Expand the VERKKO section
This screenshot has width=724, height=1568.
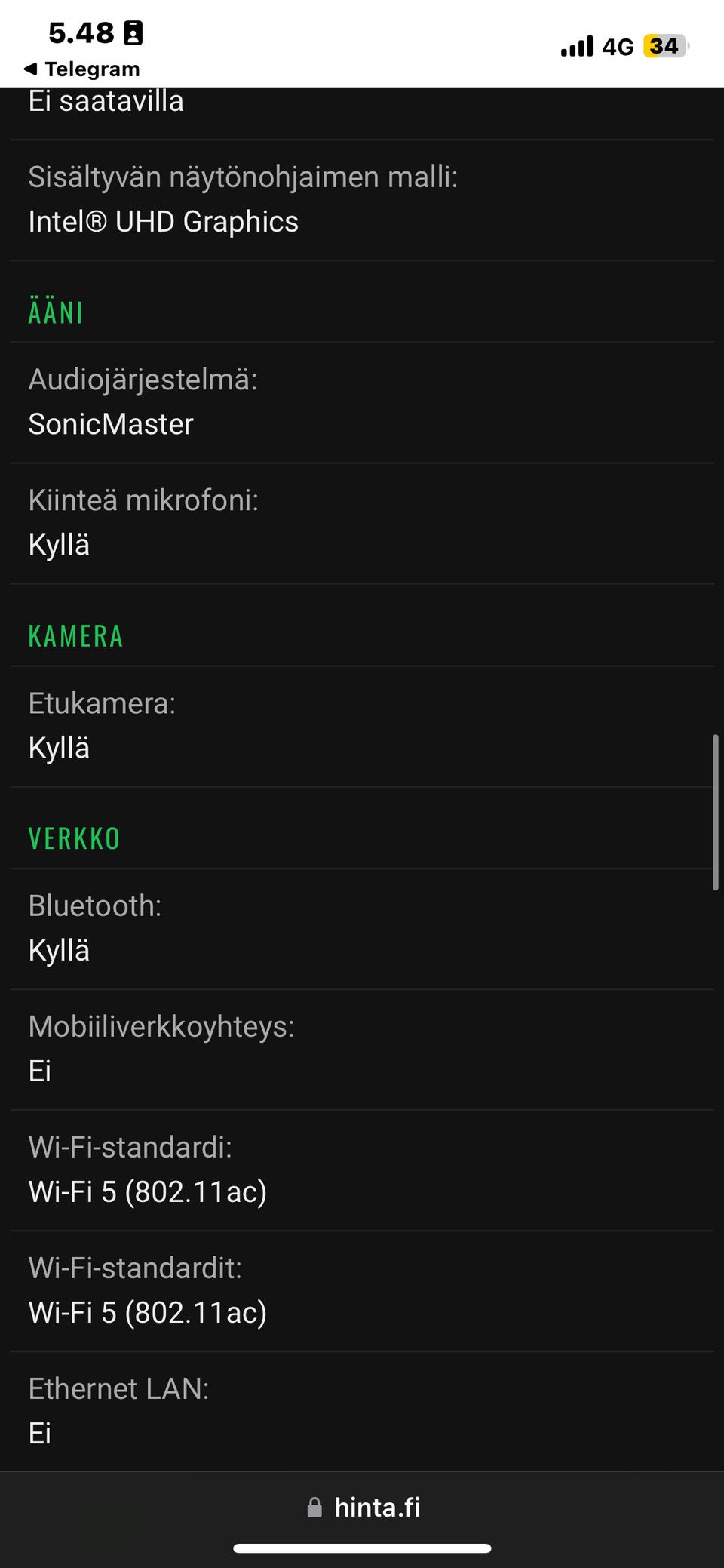click(73, 838)
